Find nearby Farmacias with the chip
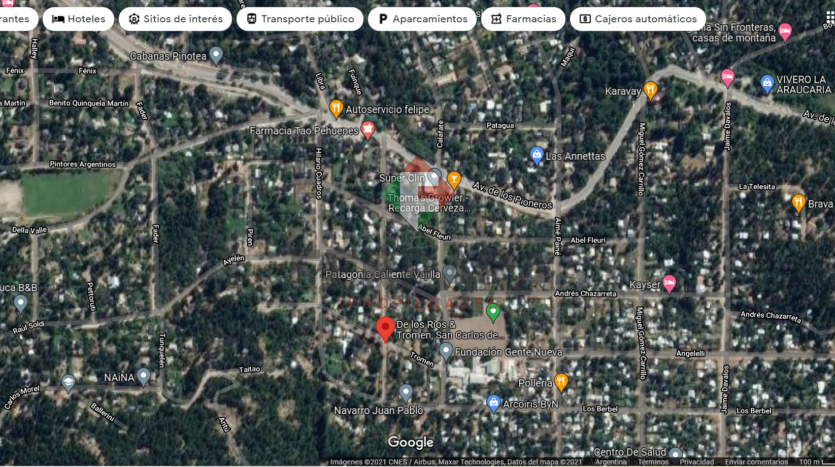This screenshot has width=835, height=467. coord(523,19)
